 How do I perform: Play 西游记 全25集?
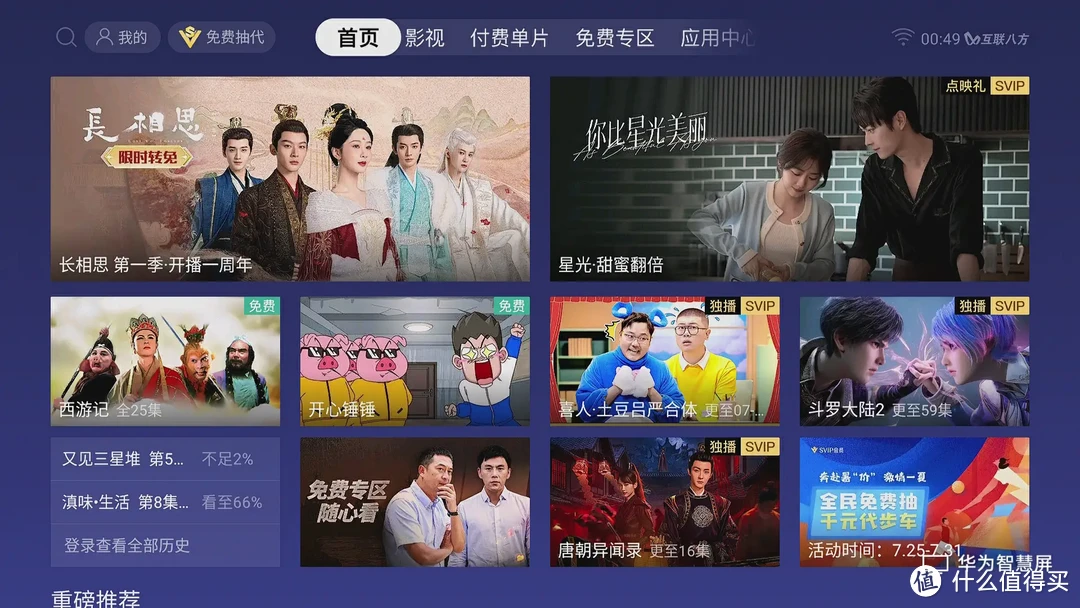click(x=165, y=361)
